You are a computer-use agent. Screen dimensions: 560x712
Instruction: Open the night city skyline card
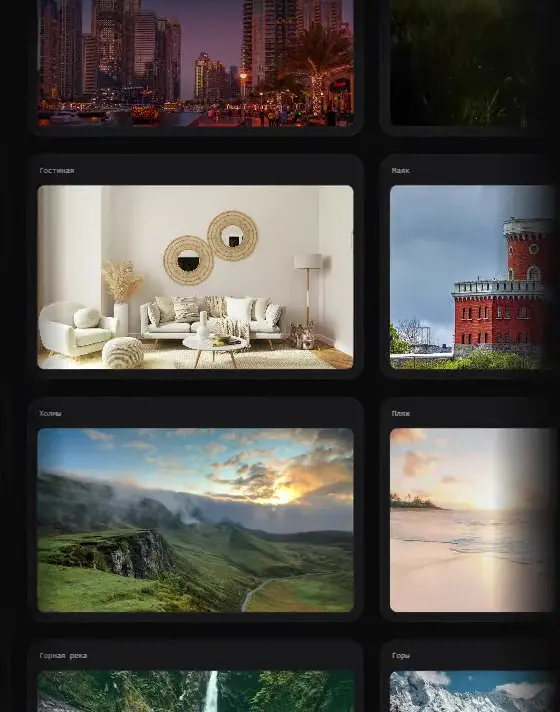click(196, 64)
